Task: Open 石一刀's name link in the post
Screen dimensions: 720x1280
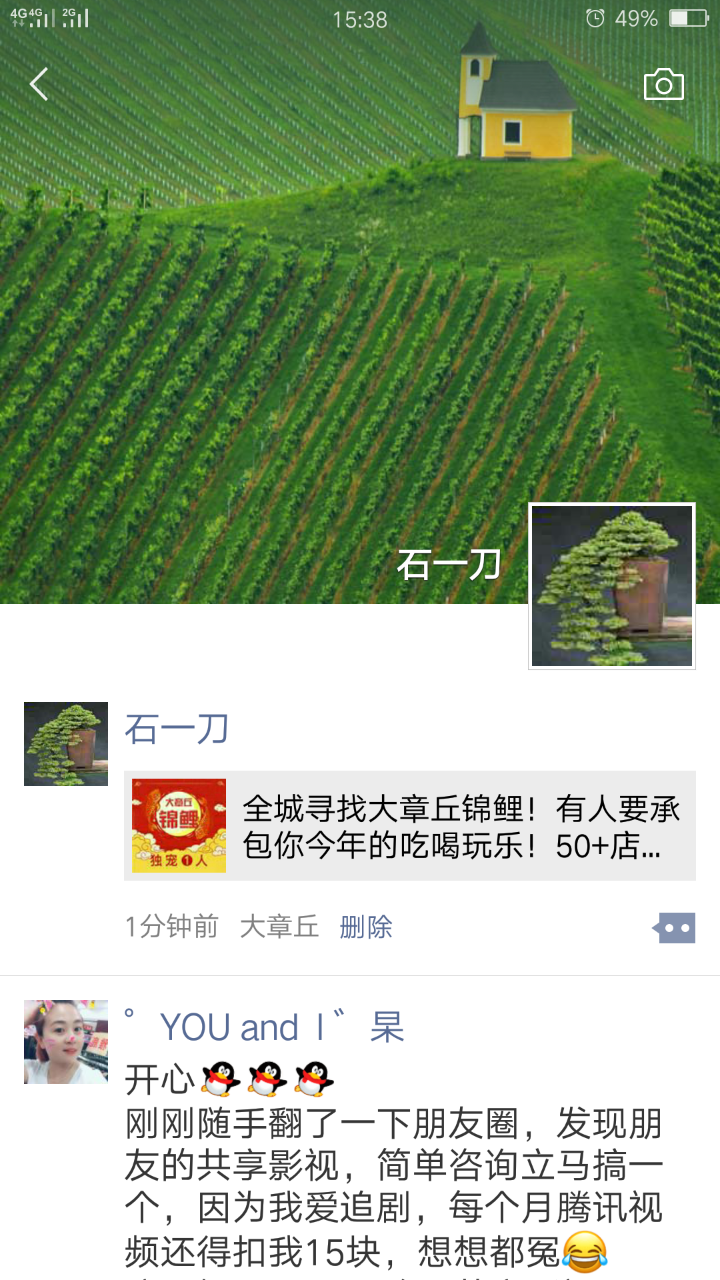Action: (x=177, y=729)
